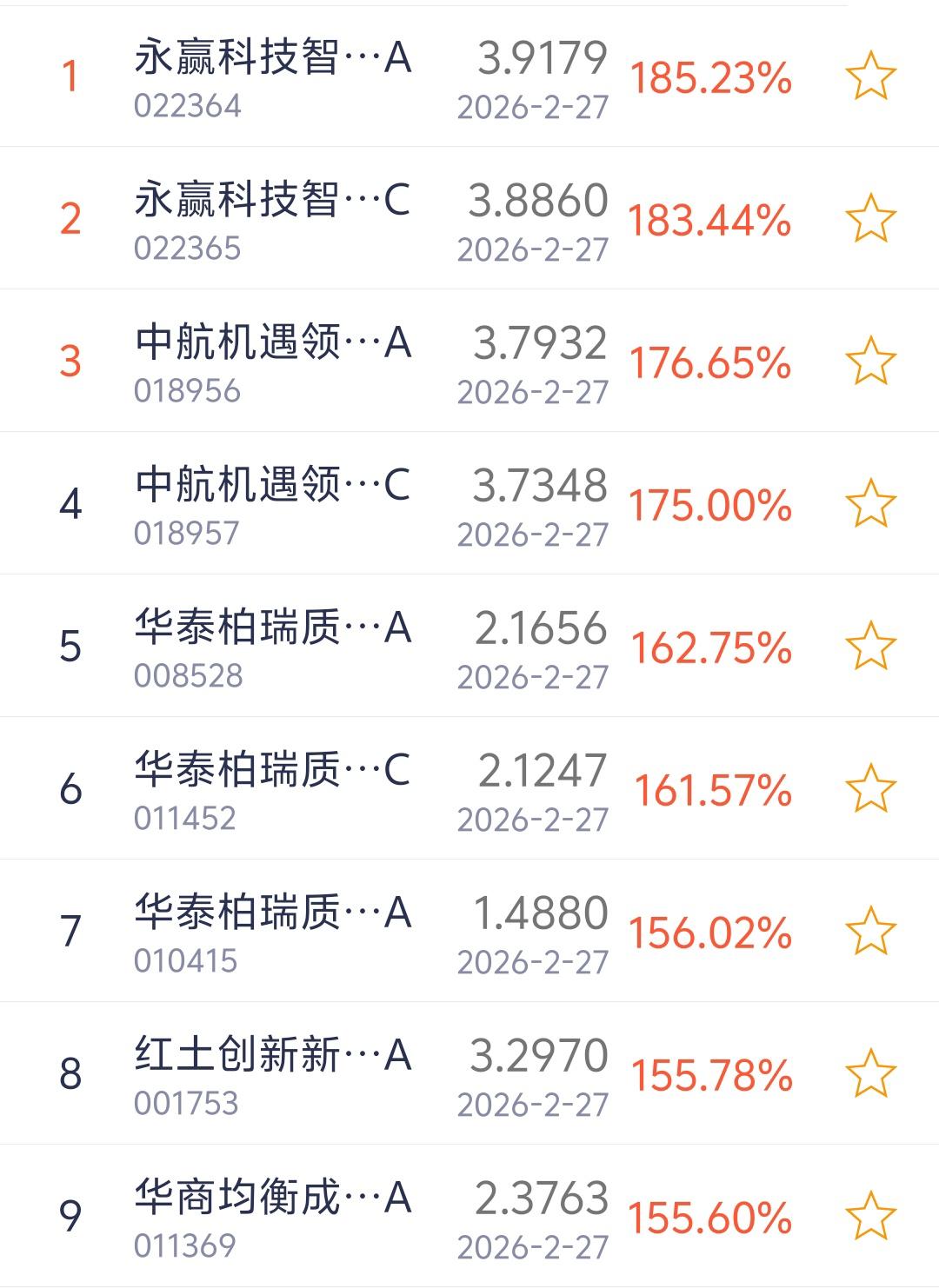Click the star next to 中航机遇领C

point(869,501)
